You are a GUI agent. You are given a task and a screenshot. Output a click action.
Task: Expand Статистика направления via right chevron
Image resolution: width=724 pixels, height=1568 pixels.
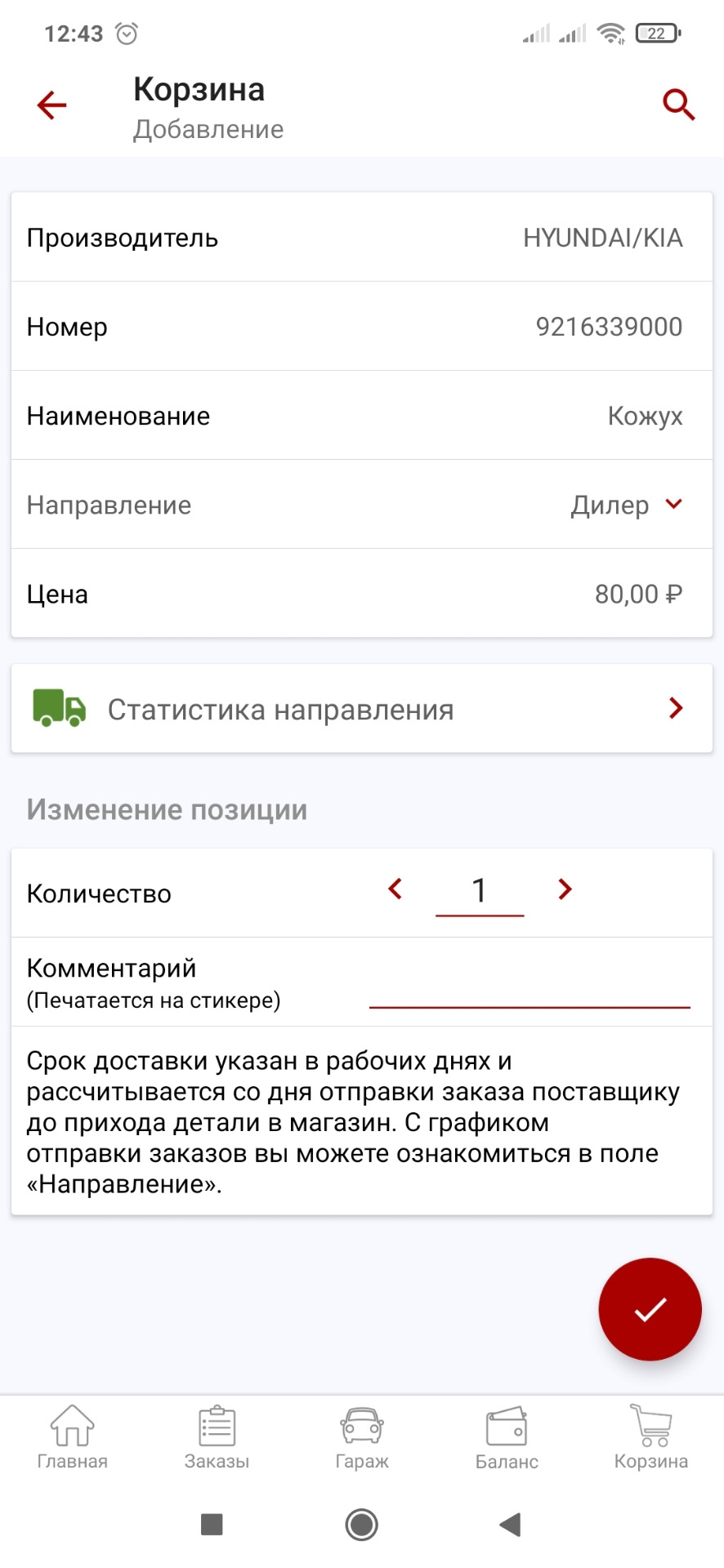pos(675,708)
